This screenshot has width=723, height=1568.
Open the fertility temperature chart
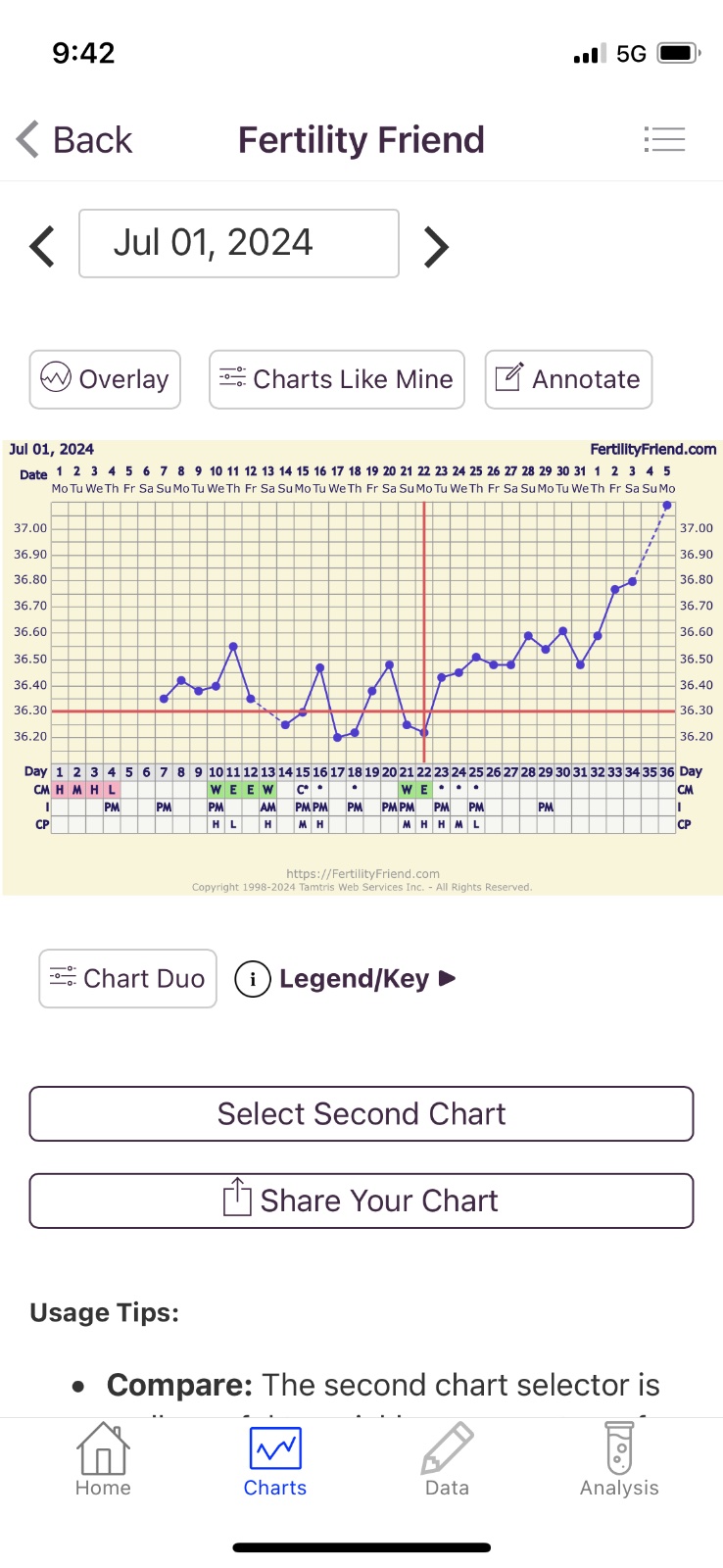tap(361, 666)
